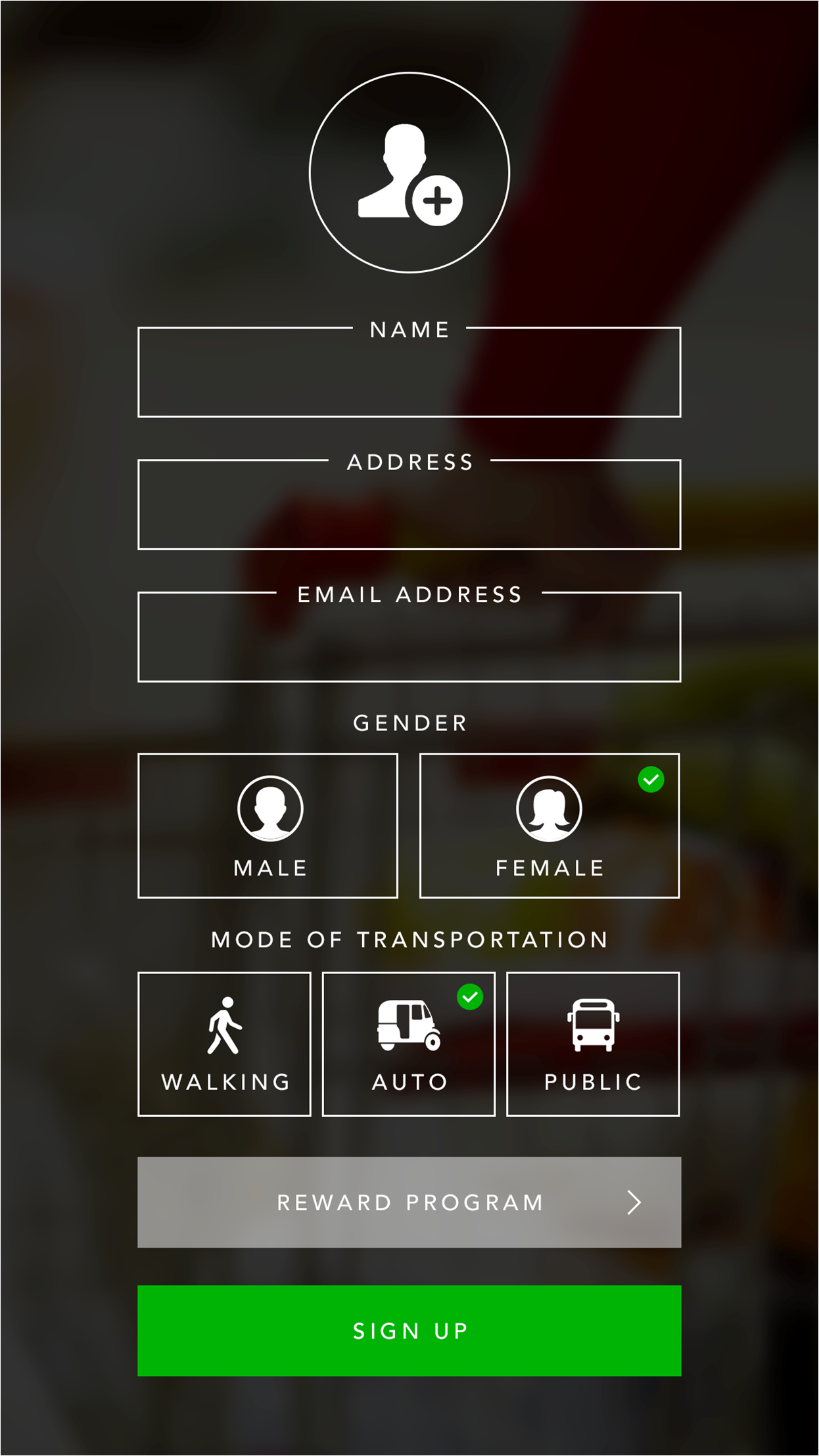Choose Male as gender
This screenshot has height=1456, width=819.
pos(268,826)
